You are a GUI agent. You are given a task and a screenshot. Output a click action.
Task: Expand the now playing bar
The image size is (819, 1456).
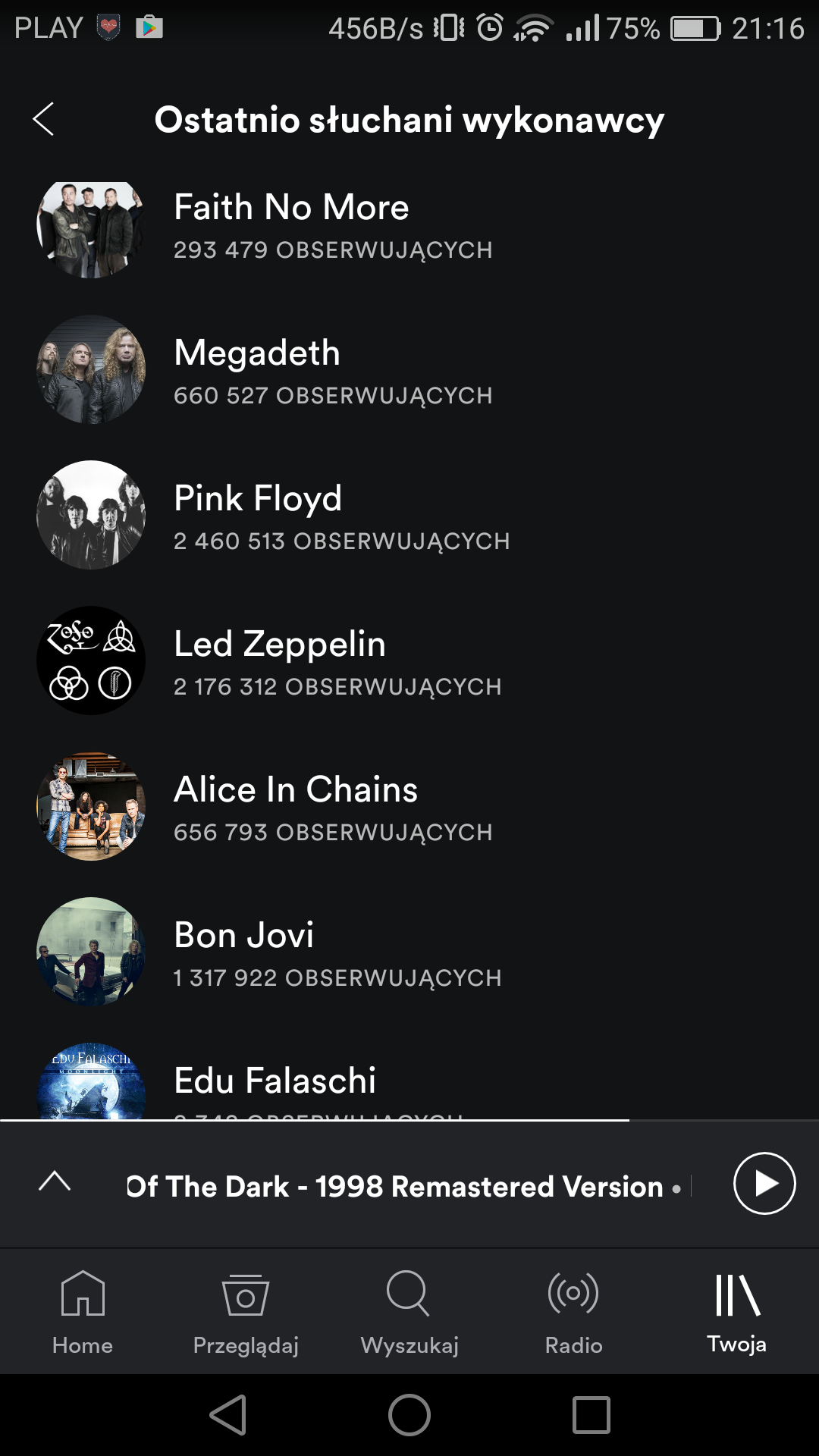click(x=55, y=1182)
